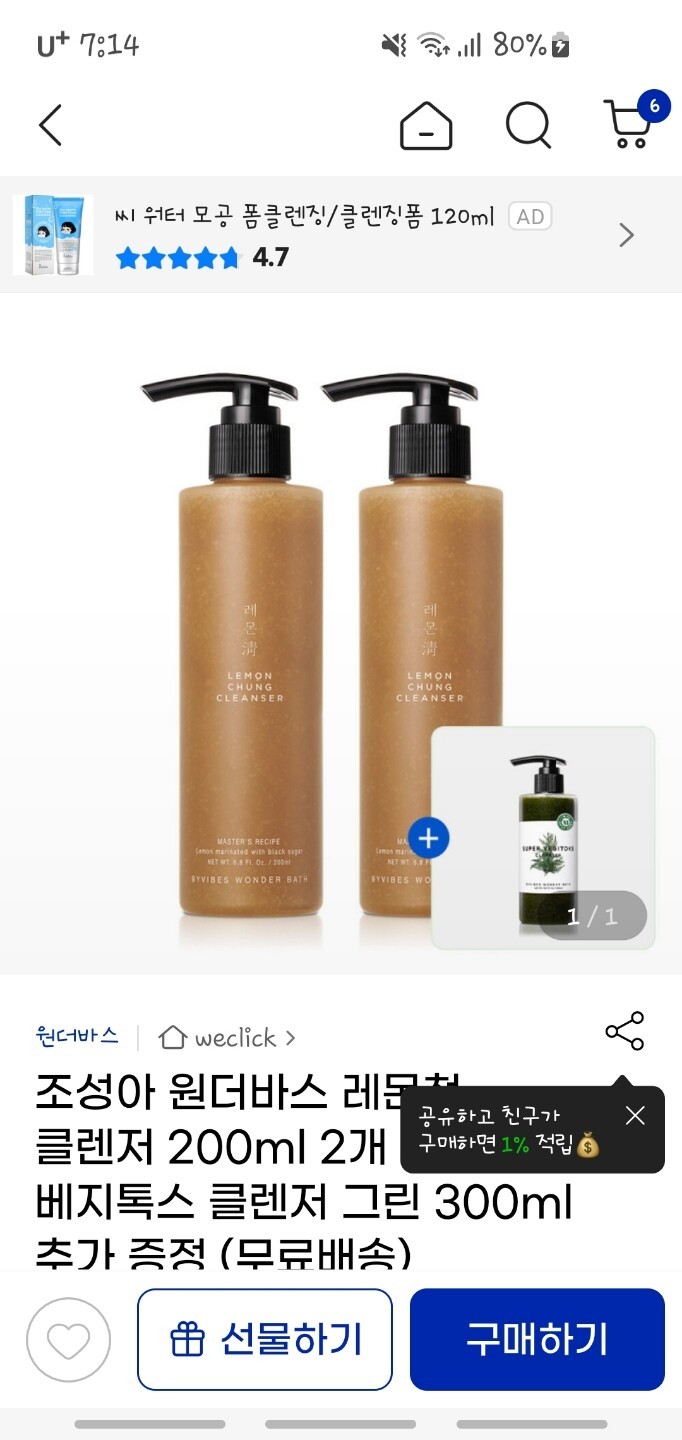The width and height of the screenshot is (682, 1440).
Task: Visit the weclick store link
Action: tap(228, 1038)
